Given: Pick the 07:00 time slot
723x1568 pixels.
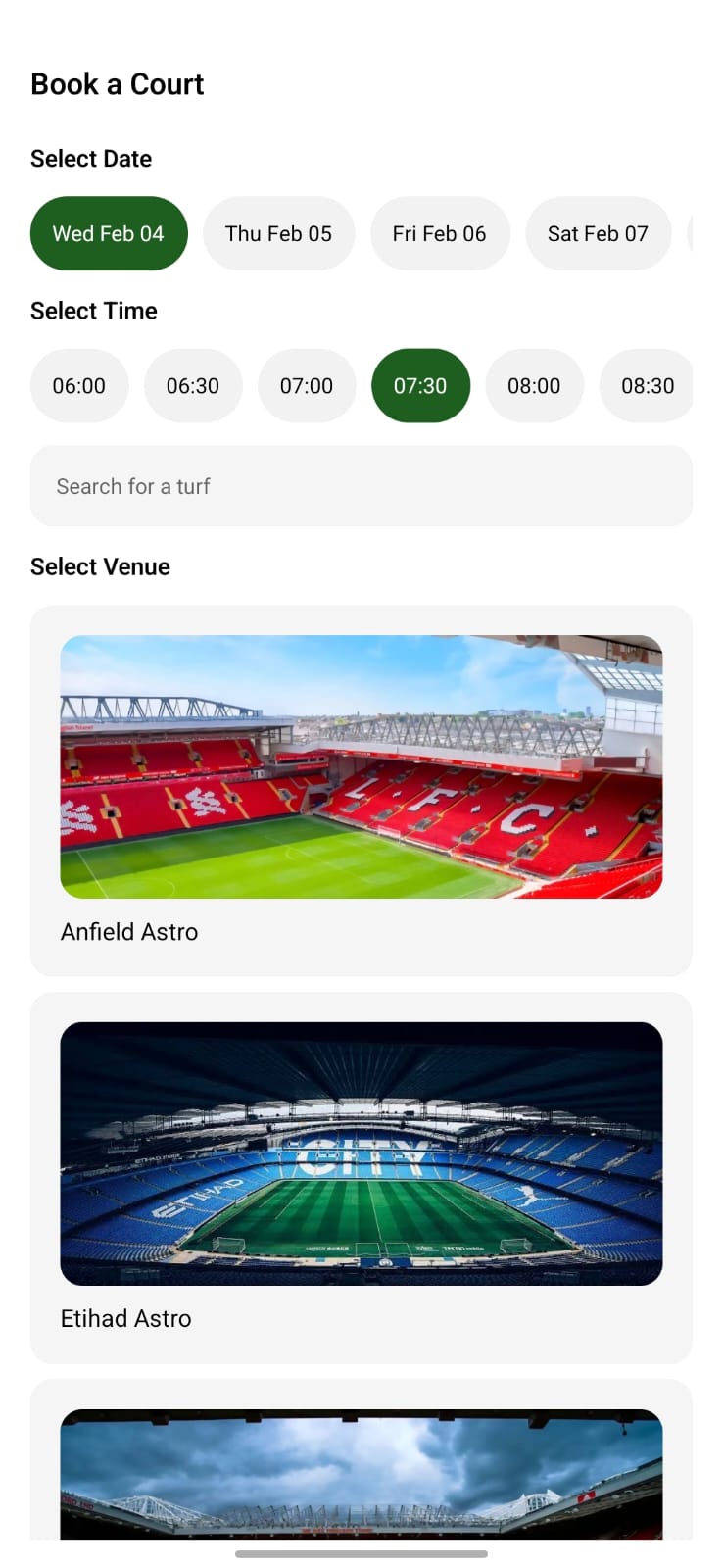Looking at the screenshot, I should pos(307,386).
